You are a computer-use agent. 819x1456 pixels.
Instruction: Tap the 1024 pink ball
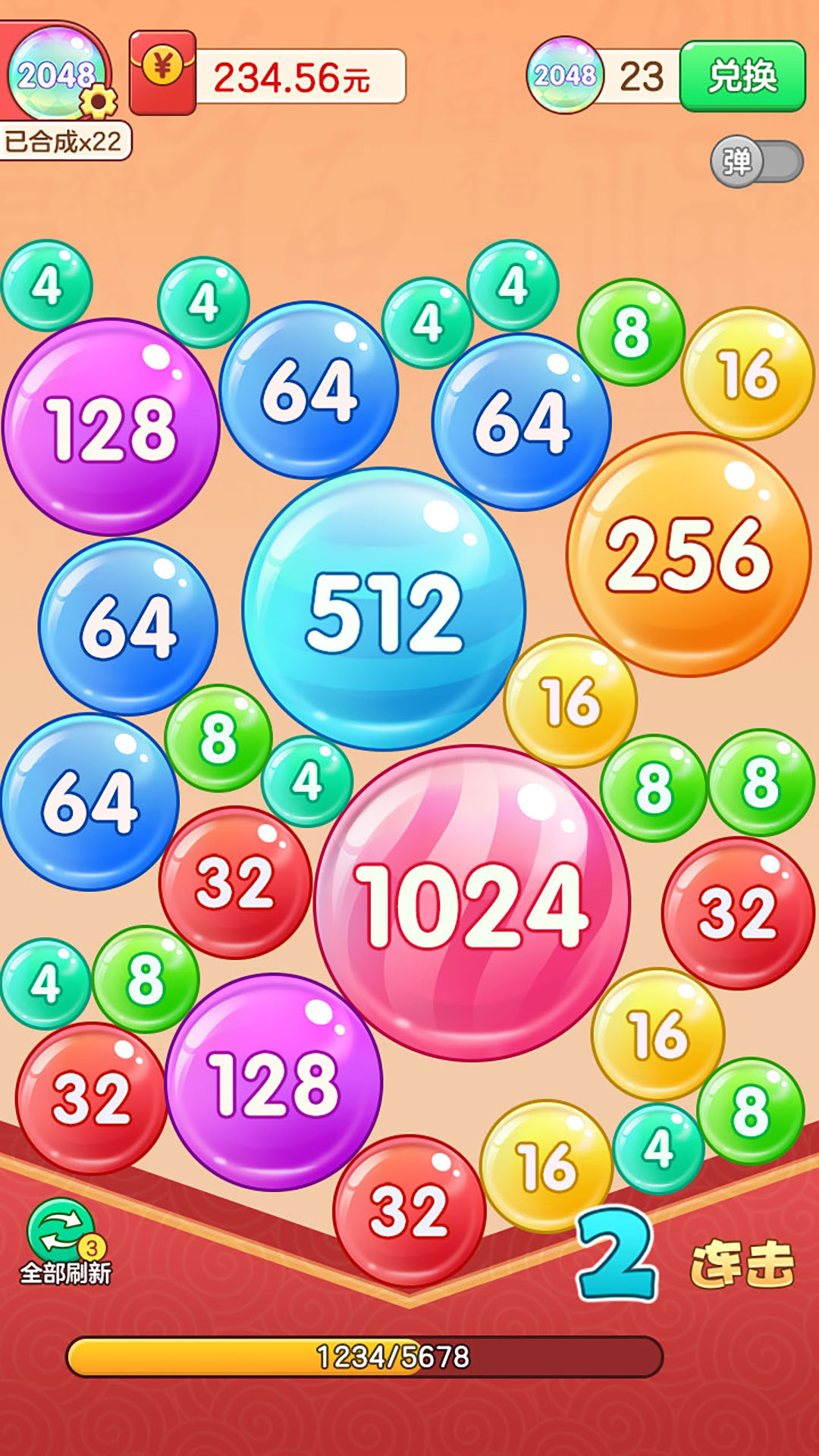coord(472,903)
